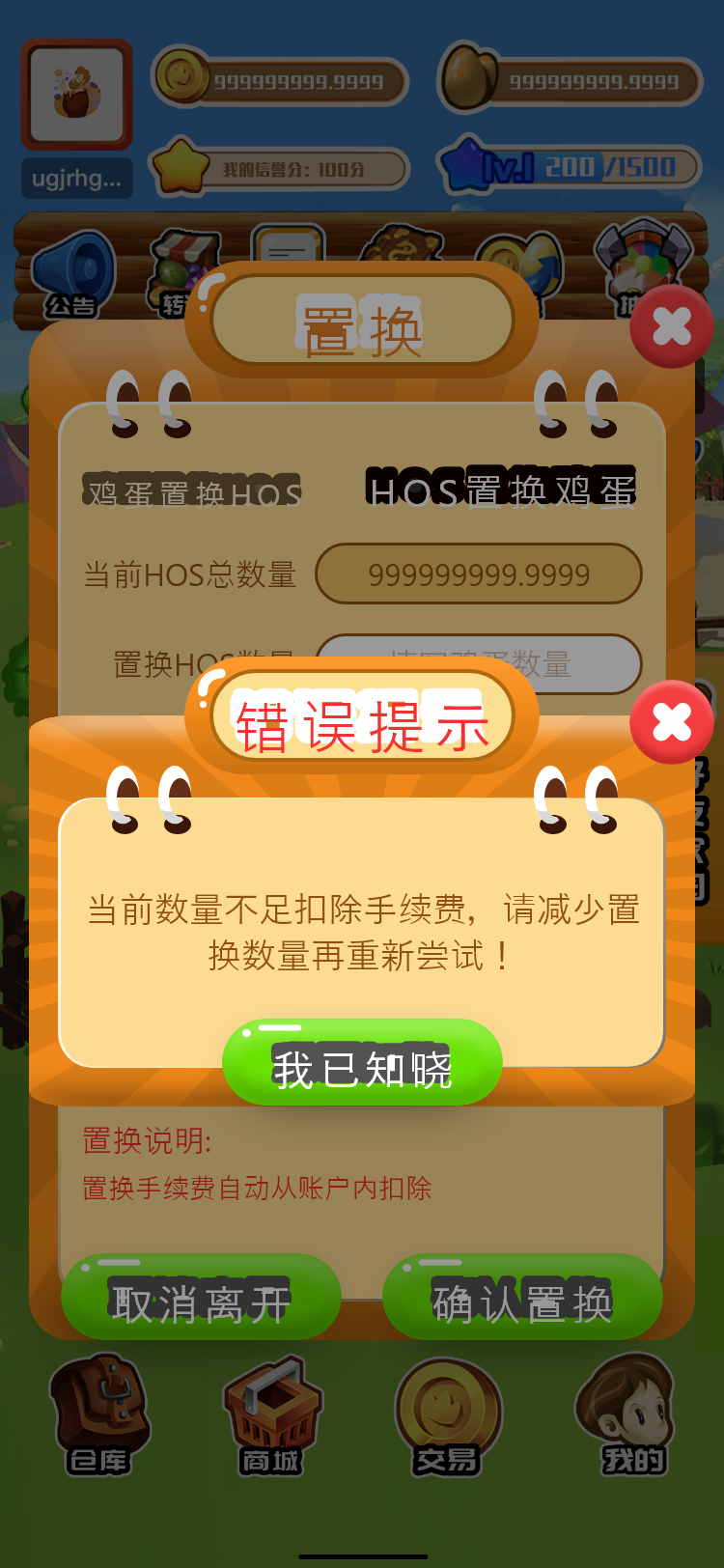Screen dimensions: 724x1568
Task: Go to the 商城 shop tab
Action: click(x=271, y=1416)
